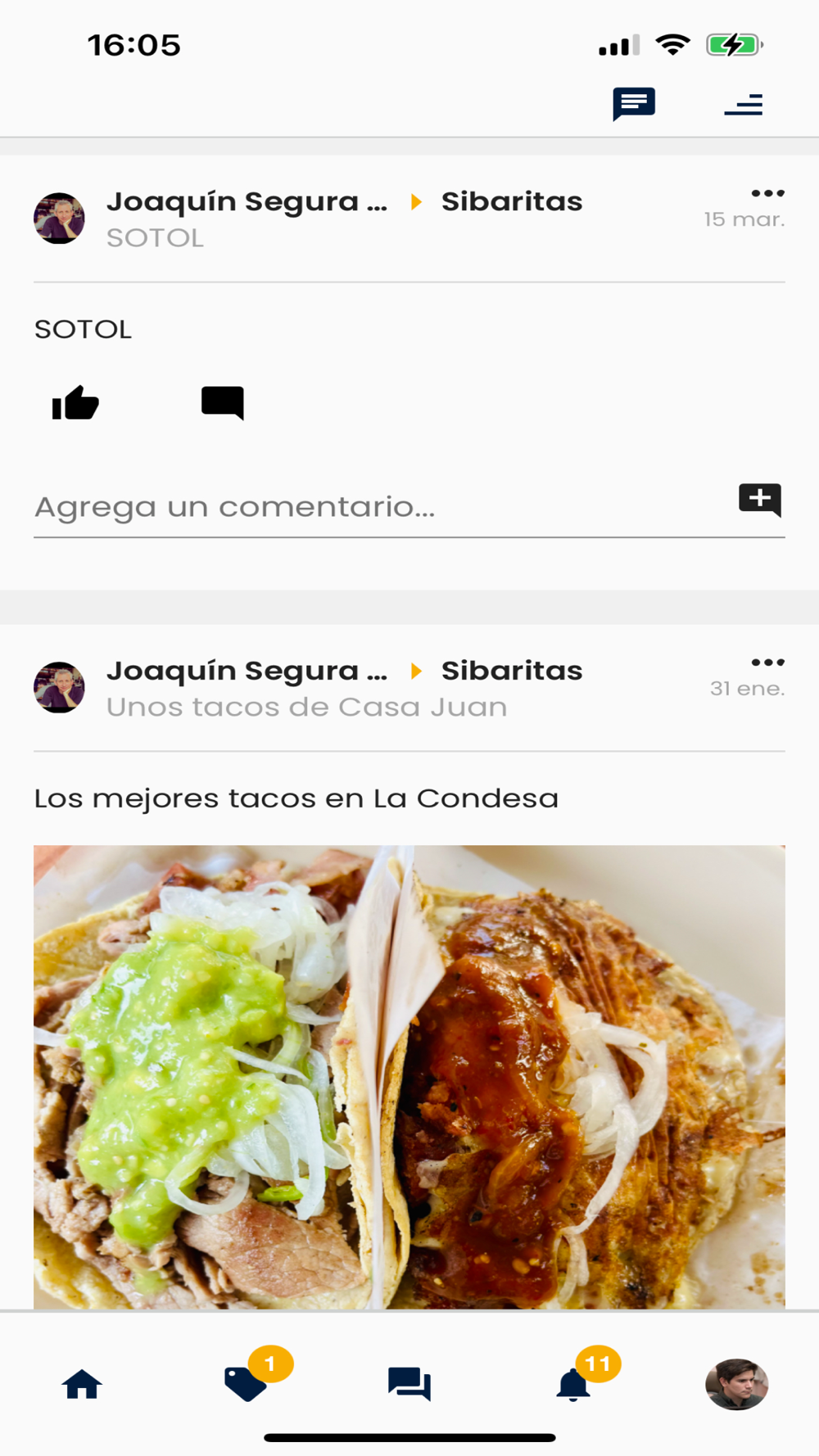This screenshot has width=819, height=1456.
Task: Switch to the chats tab
Action: click(x=409, y=1385)
